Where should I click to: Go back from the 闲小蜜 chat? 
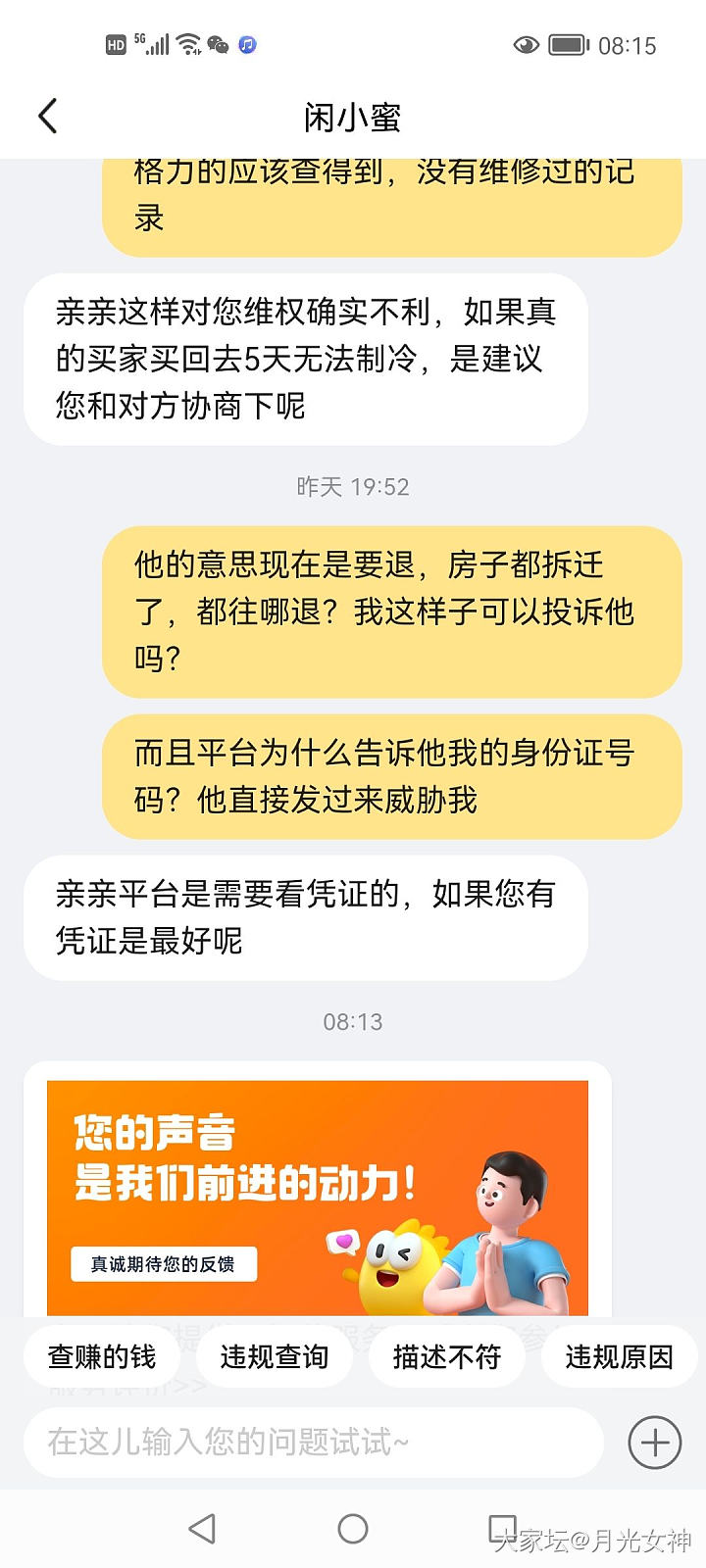click(x=47, y=117)
